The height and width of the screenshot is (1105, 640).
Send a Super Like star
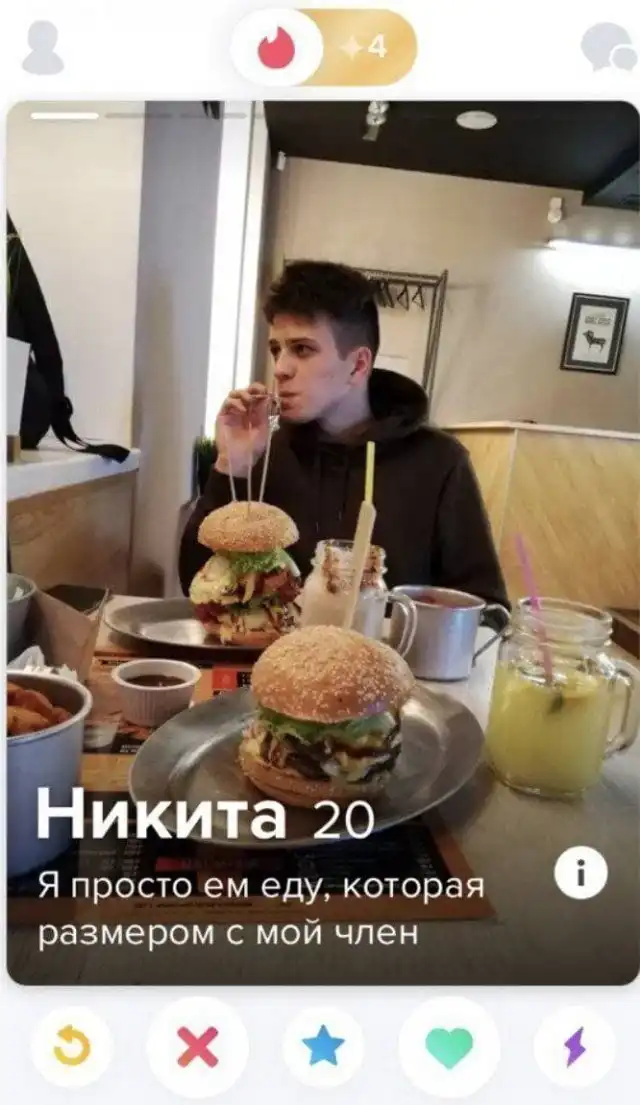coord(323,1047)
